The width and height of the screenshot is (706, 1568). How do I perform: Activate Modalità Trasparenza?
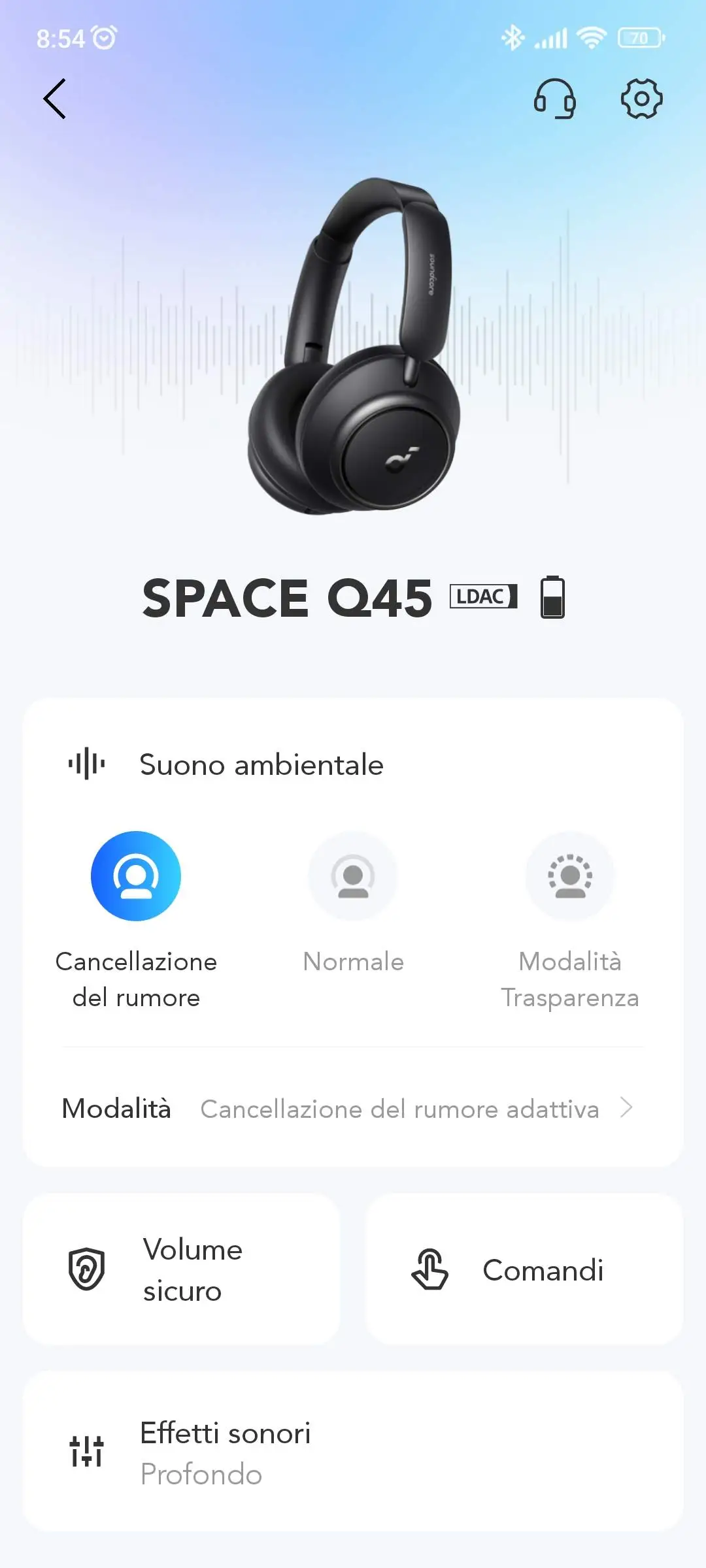(x=570, y=877)
